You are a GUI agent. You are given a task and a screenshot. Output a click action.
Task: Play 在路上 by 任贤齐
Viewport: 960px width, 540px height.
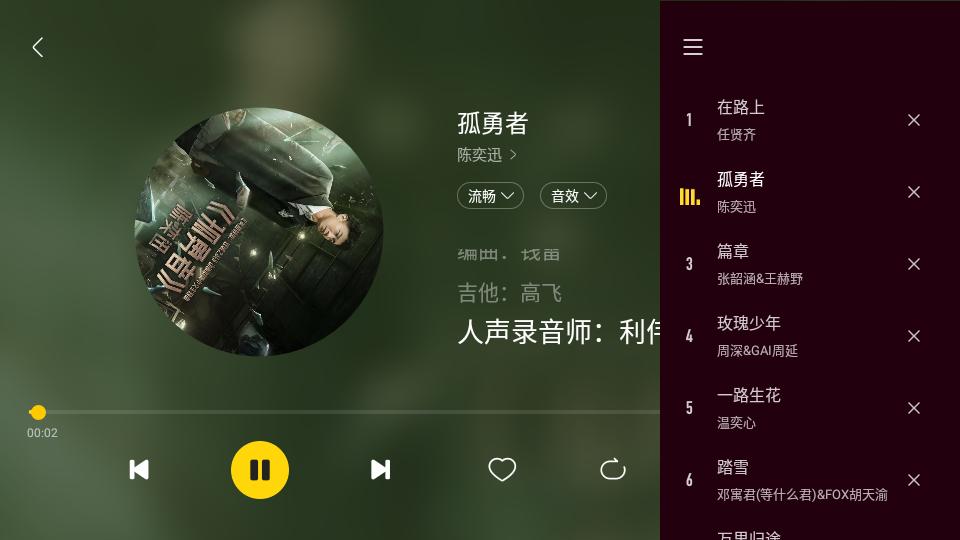point(780,120)
